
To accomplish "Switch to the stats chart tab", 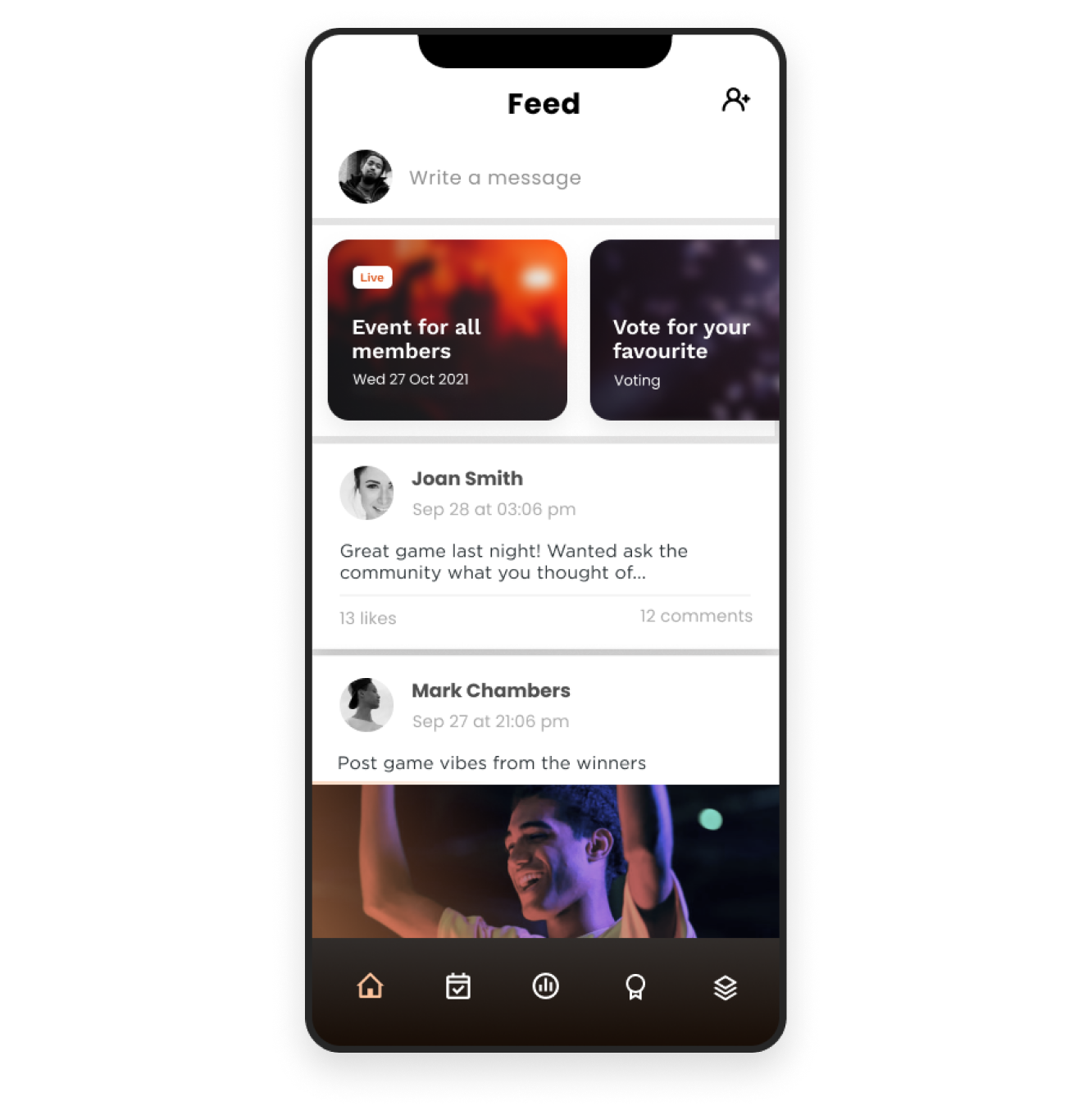I will [545, 986].
